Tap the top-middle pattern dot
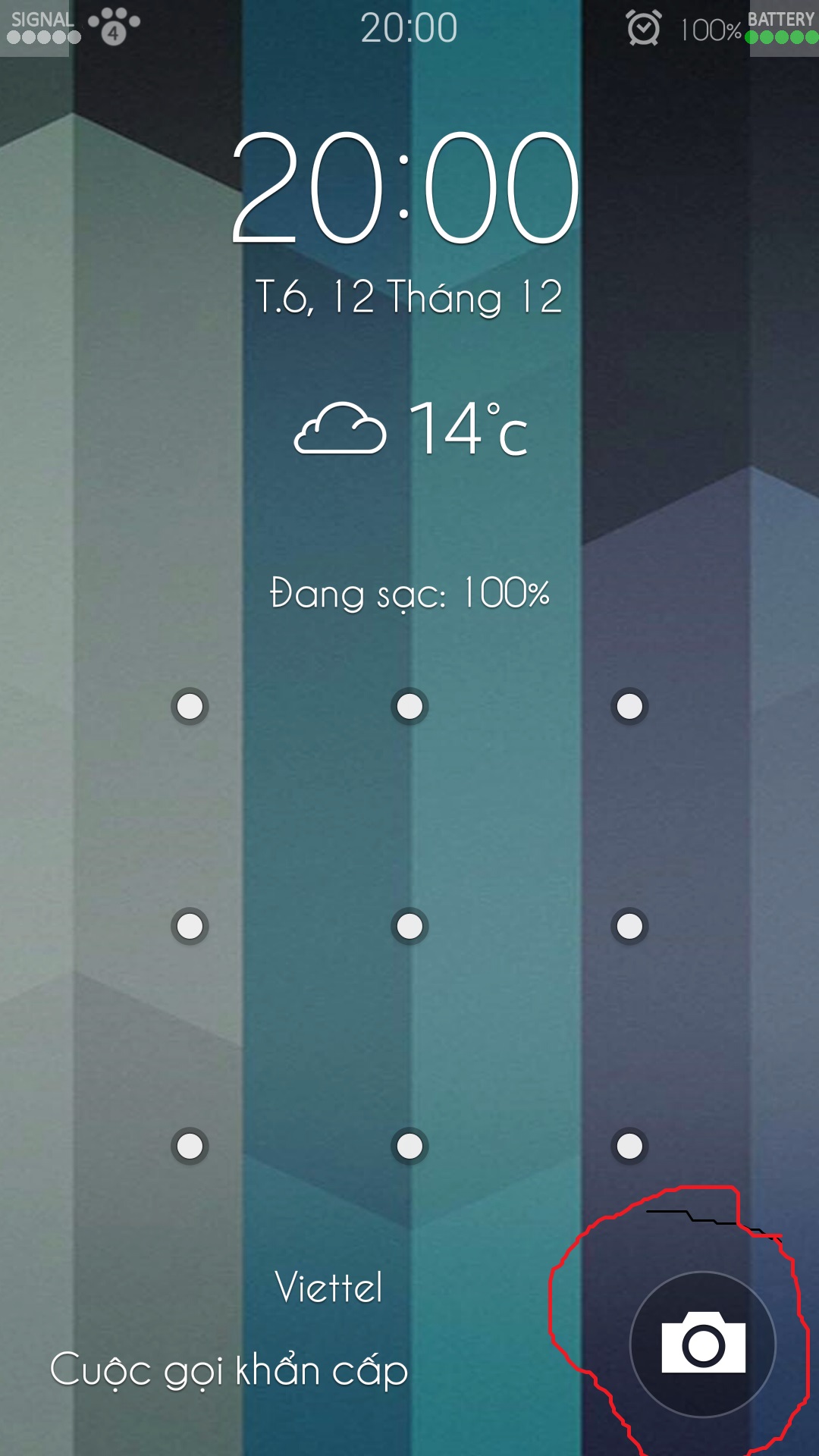Viewport: 819px width, 1456px height. tap(409, 706)
